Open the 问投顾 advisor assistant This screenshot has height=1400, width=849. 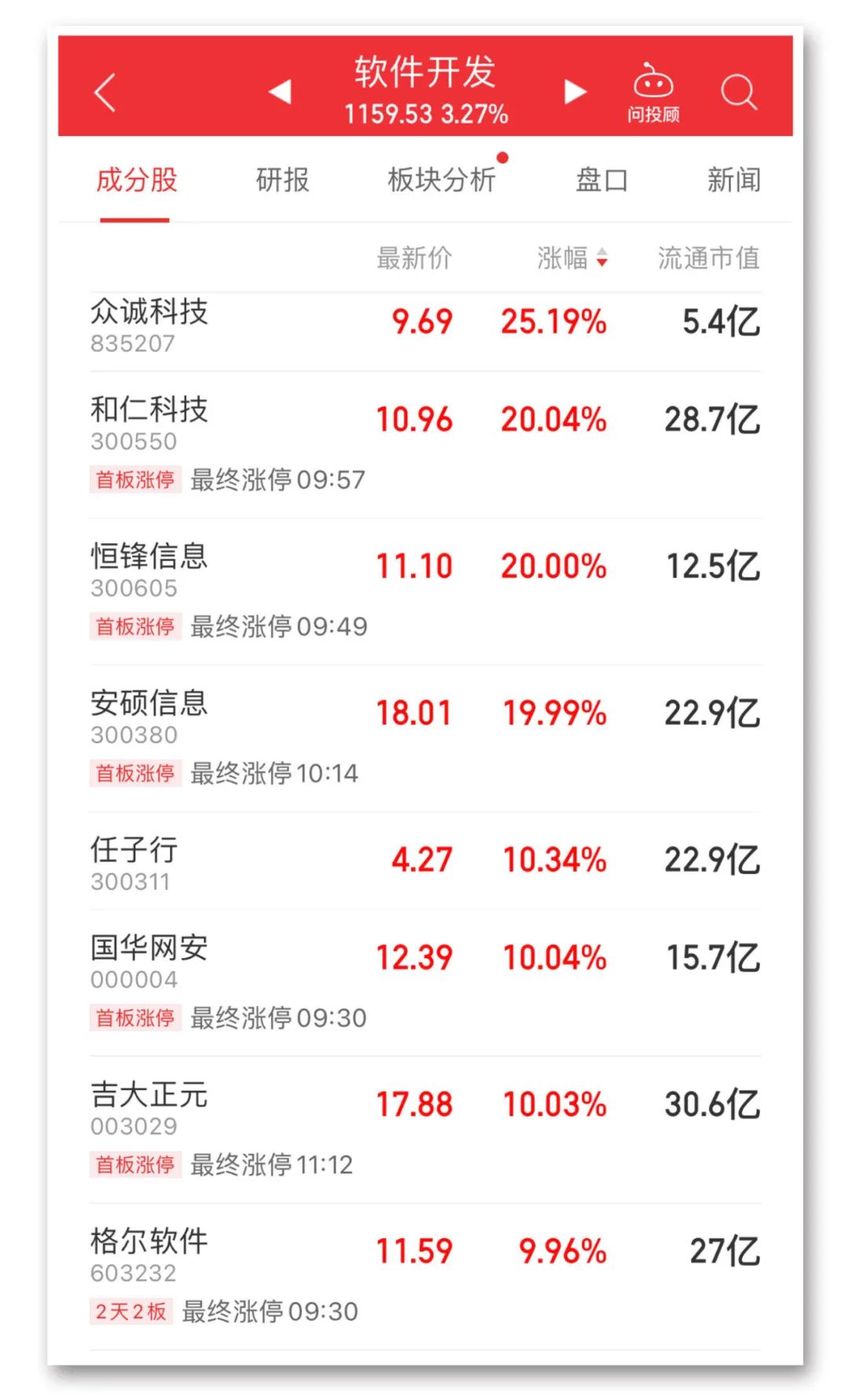652,93
